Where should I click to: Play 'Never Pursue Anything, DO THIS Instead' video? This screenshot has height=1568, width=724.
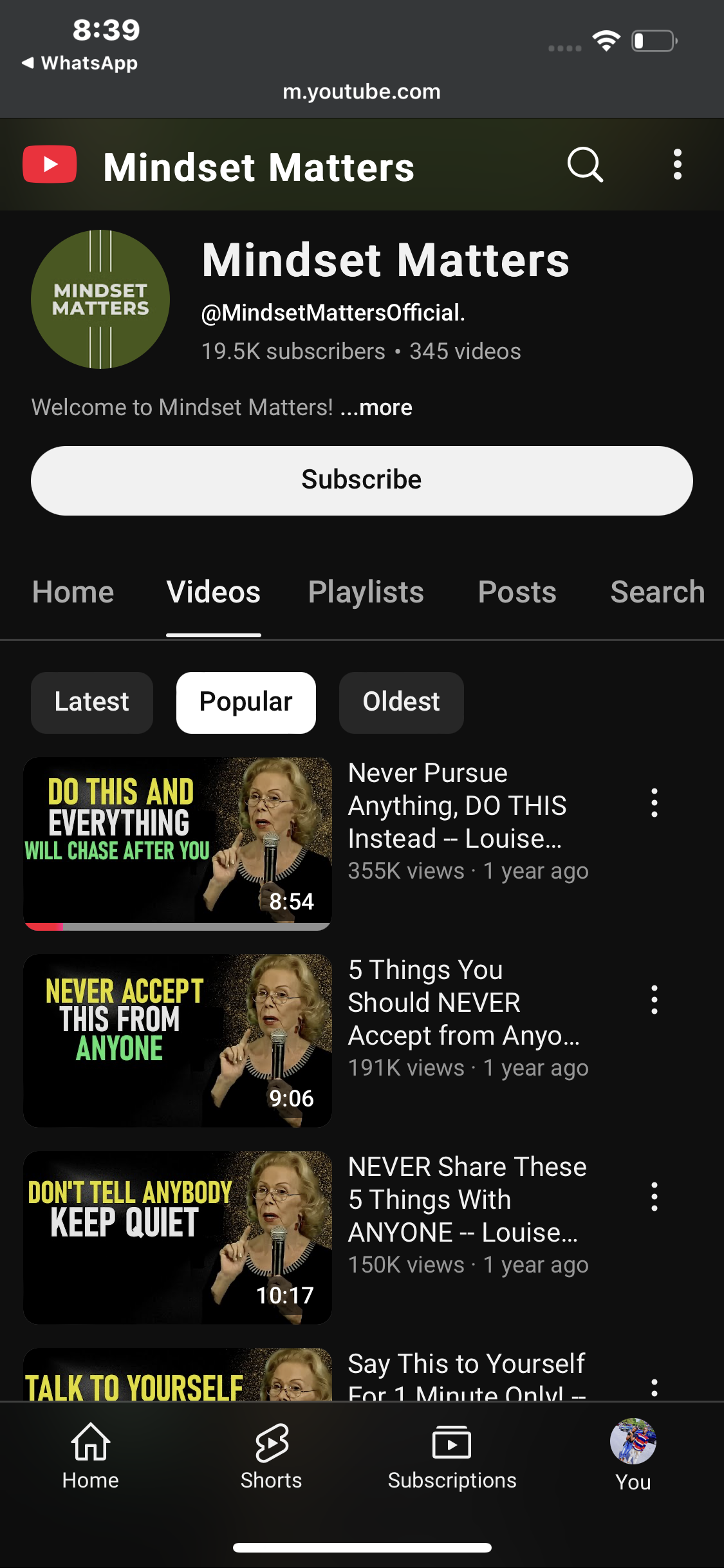(178, 843)
